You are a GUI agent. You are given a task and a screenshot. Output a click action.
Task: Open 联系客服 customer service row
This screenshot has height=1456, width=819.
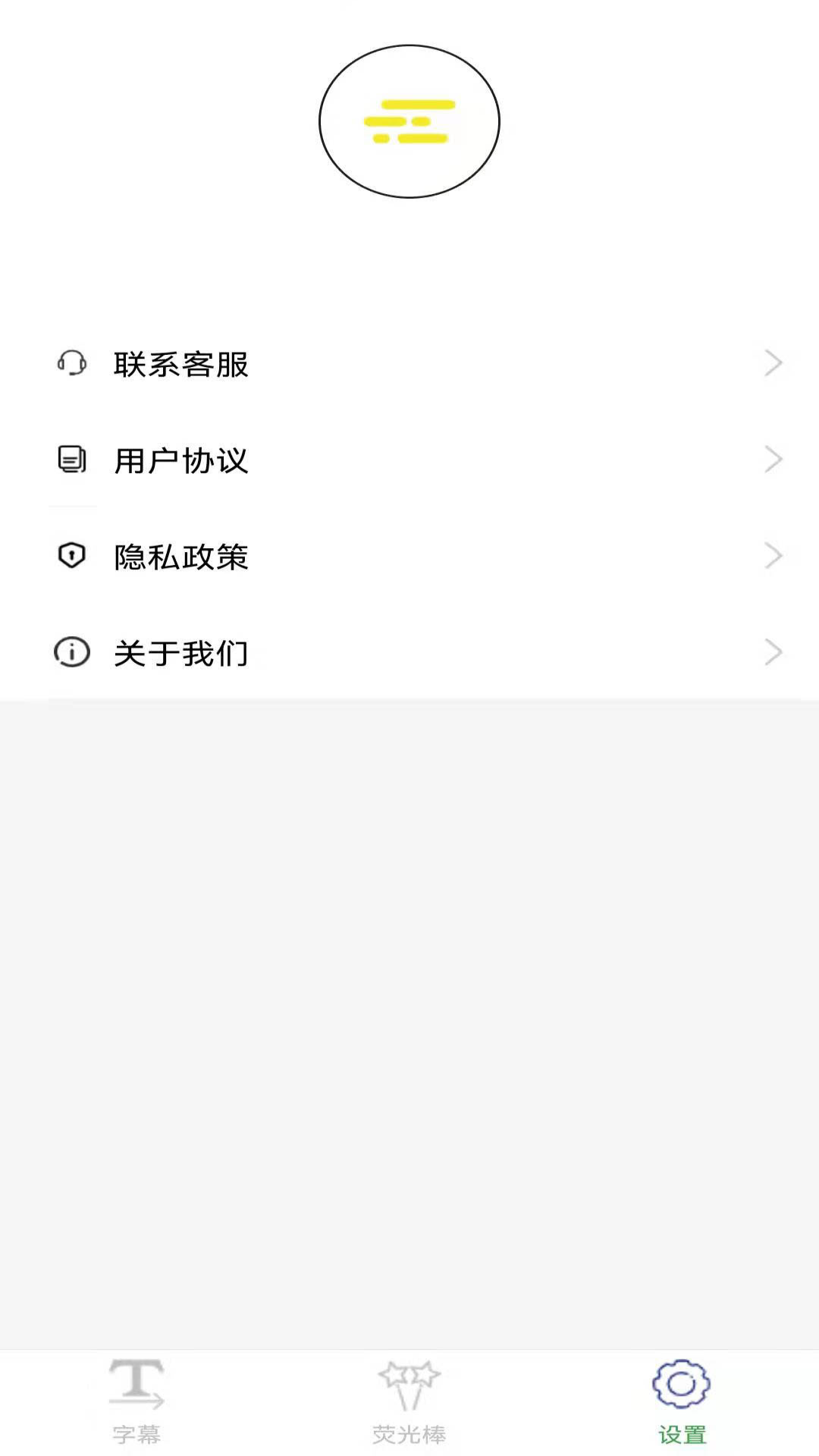click(409, 364)
